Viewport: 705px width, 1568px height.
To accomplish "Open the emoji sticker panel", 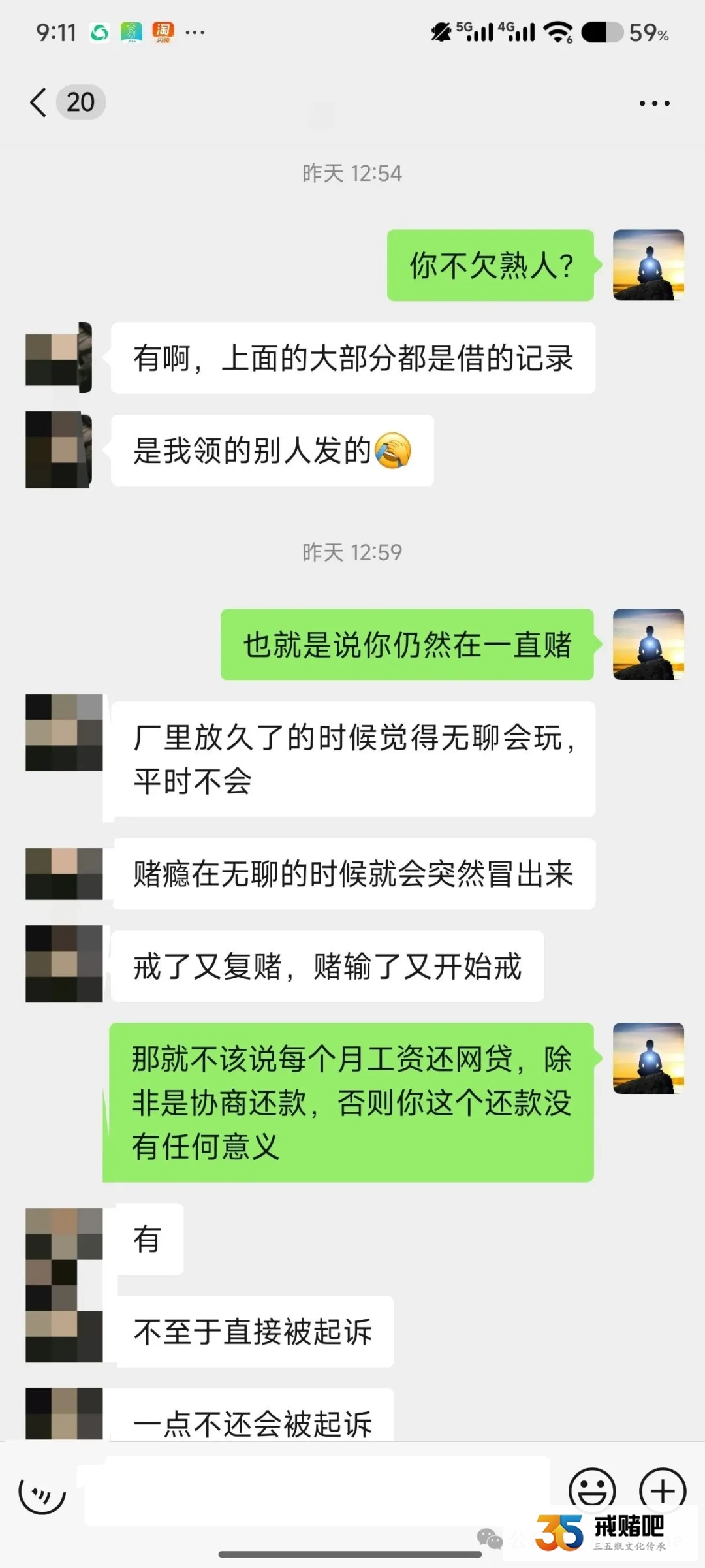I will tap(592, 1490).
